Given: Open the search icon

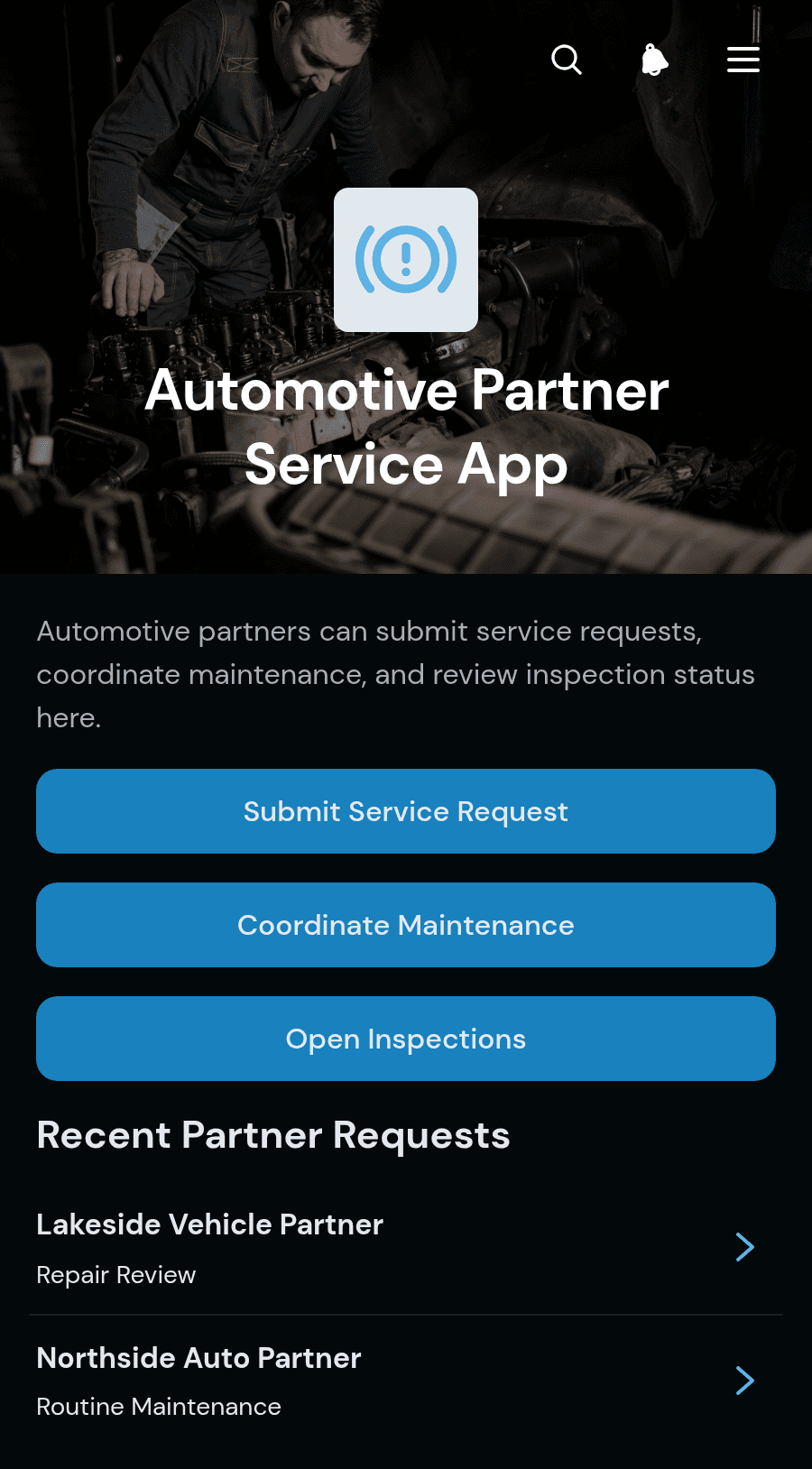Looking at the screenshot, I should coord(567,60).
